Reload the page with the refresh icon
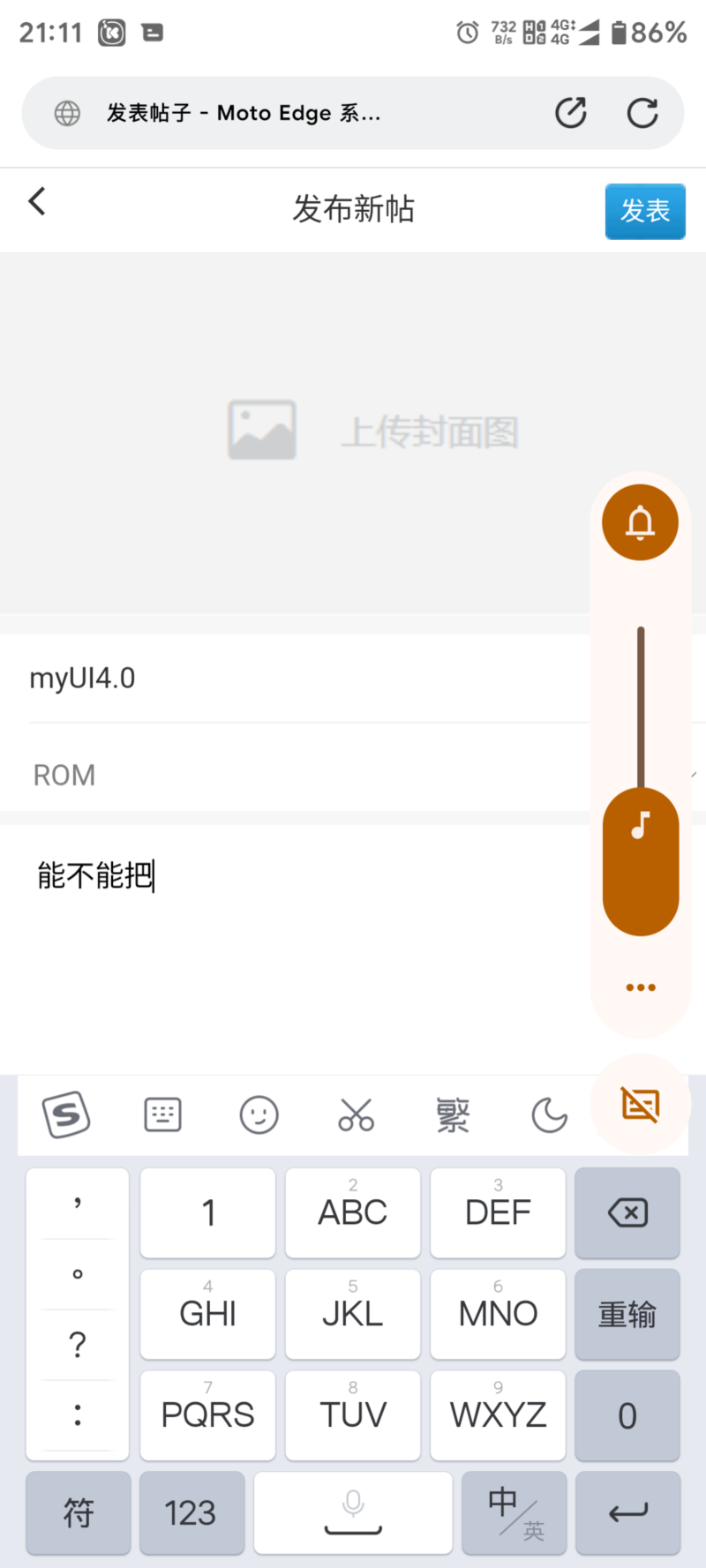Screen dimensions: 706x1568 pos(642,113)
